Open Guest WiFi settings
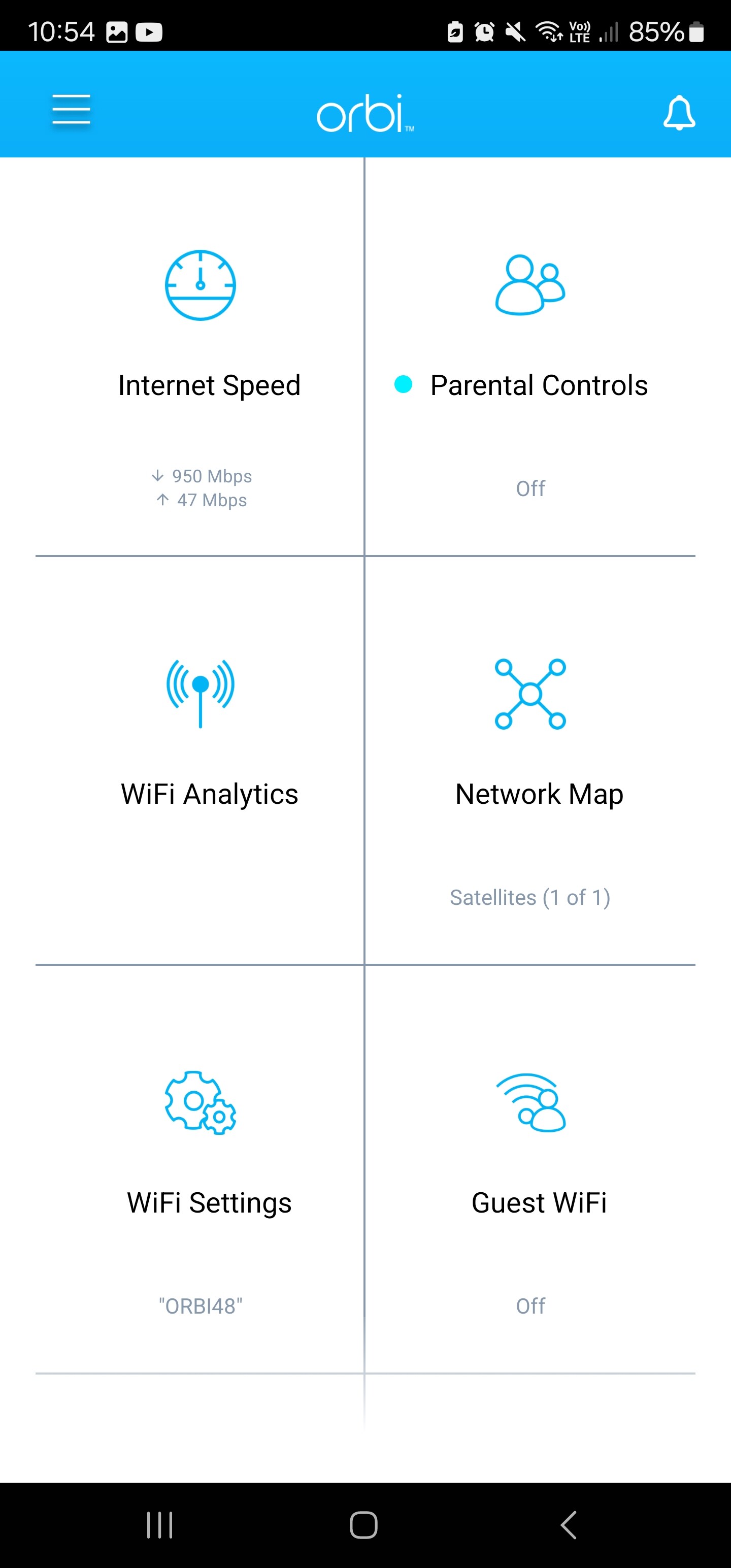This screenshot has height=1568, width=731. (530, 1169)
